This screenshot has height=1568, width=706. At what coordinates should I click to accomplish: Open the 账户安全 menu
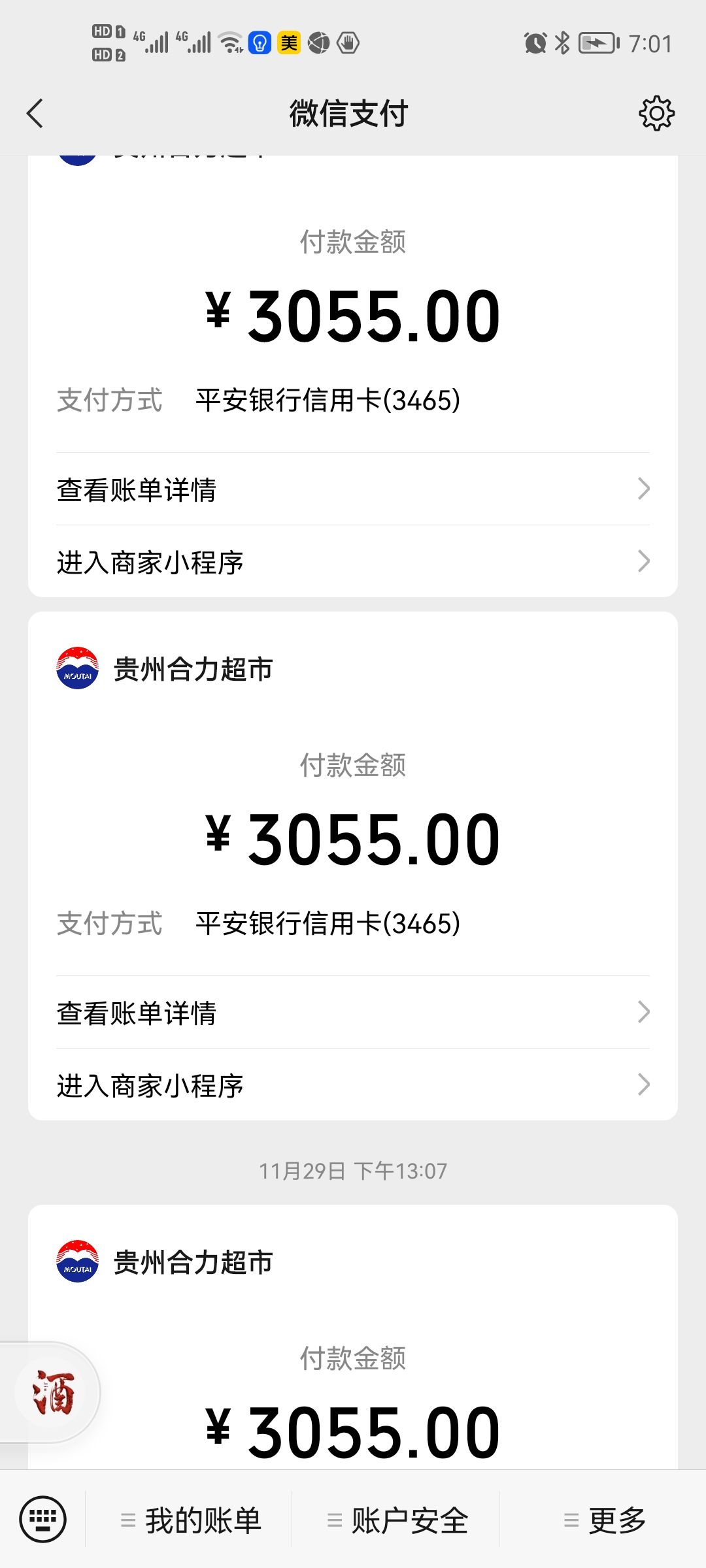[397, 1520]
